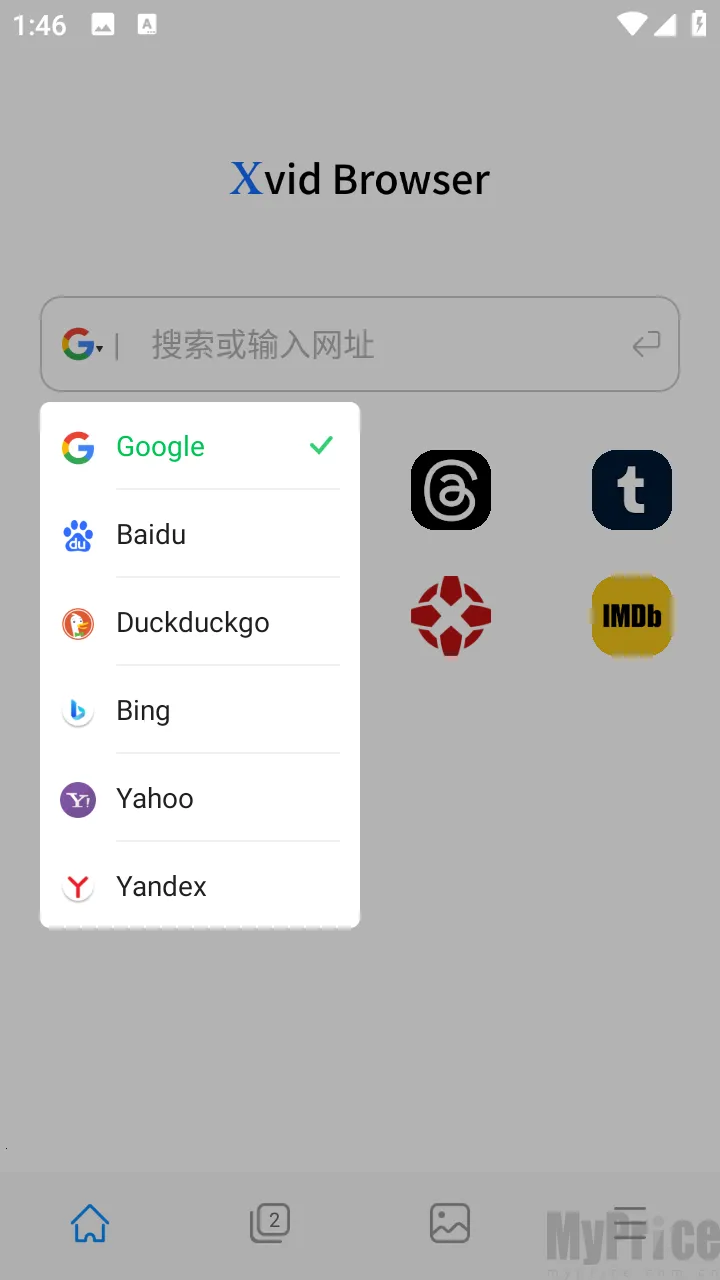Open the Threads shortcut icon
The height and width of the screenshot is (1280, 720).
[450, 490]
